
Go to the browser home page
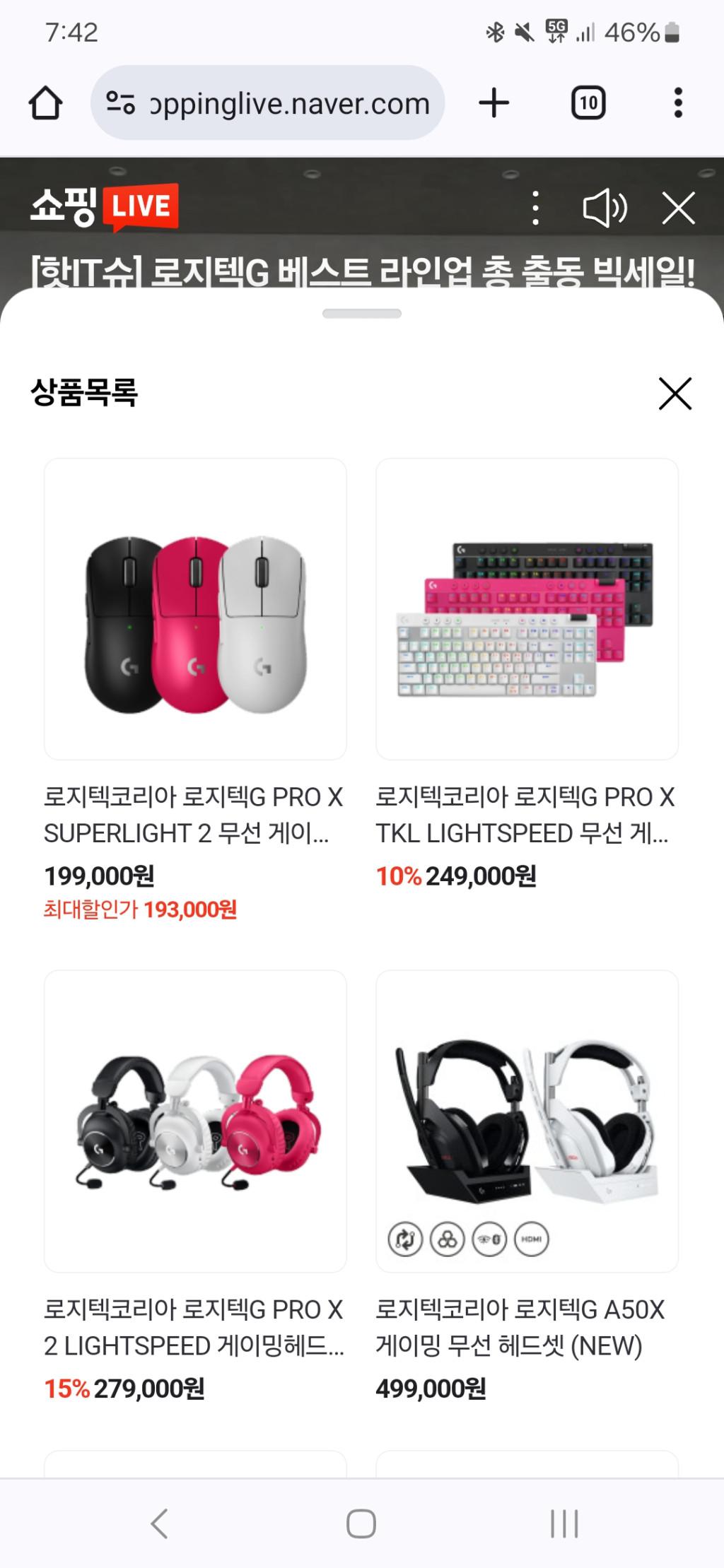pos(45,103)
